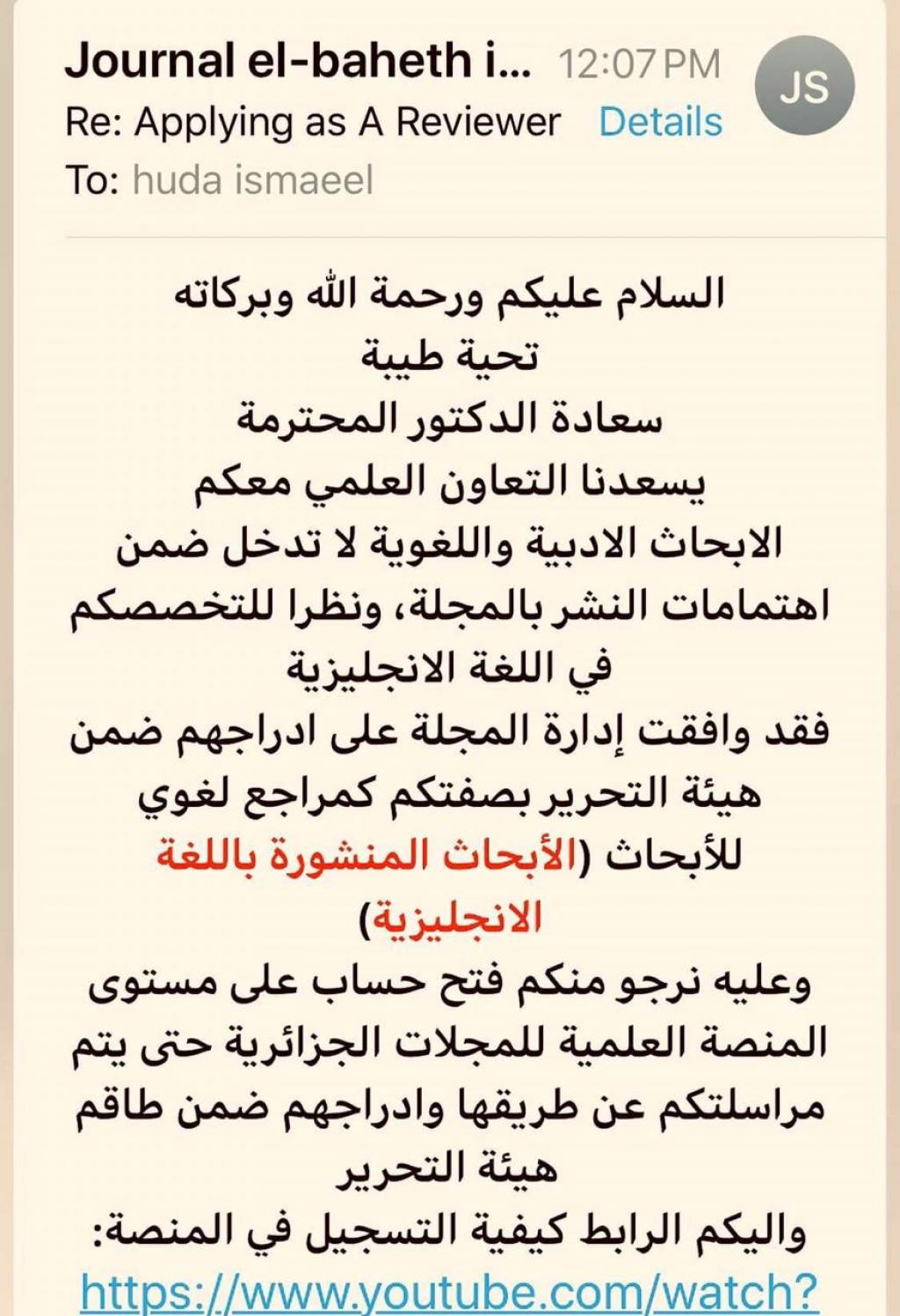Tap sender name Journal el-baheth
Viewport: 900px width, 1316px height.
coord(298,61)
